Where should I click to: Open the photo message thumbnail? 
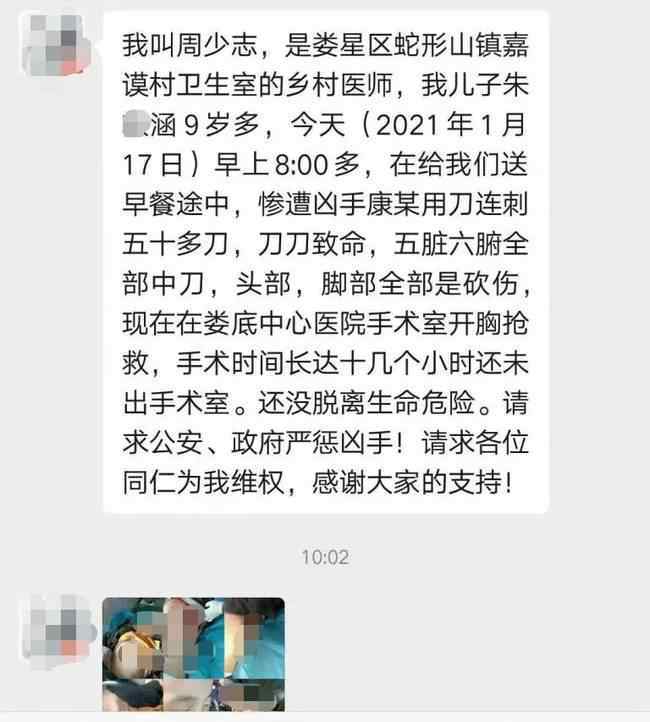tap(193, 653)
